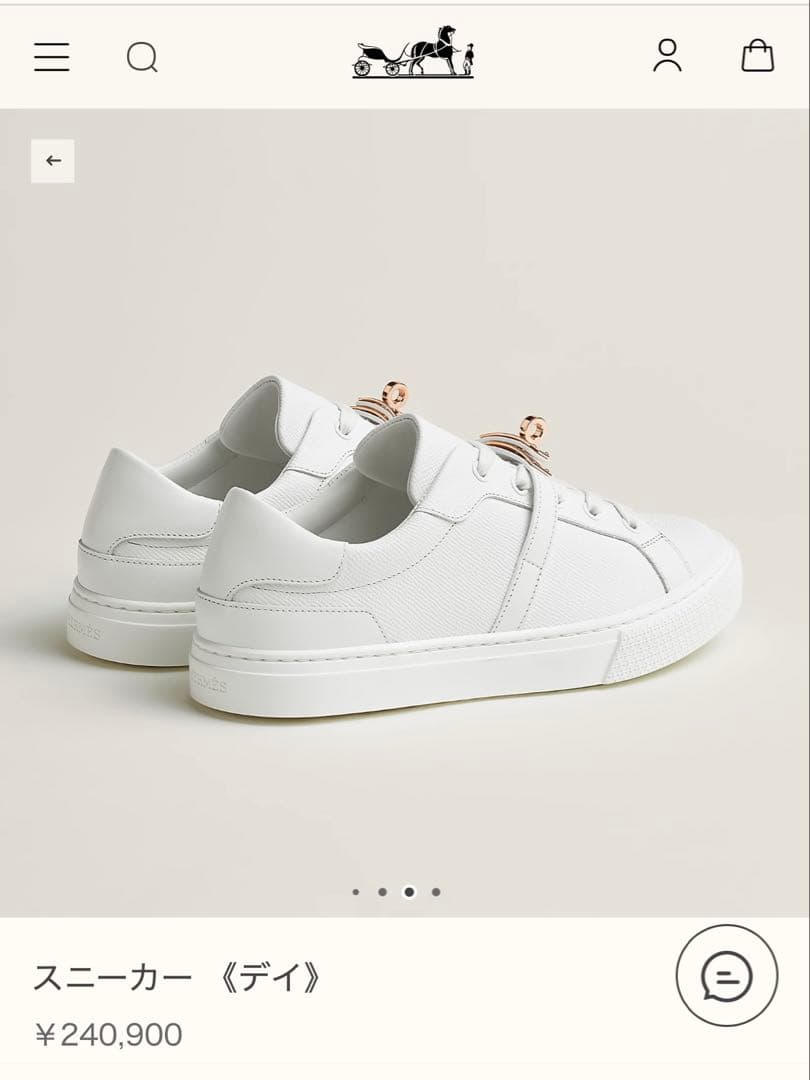
Task: Start a chat with customer support
Action: coord(726,975)
